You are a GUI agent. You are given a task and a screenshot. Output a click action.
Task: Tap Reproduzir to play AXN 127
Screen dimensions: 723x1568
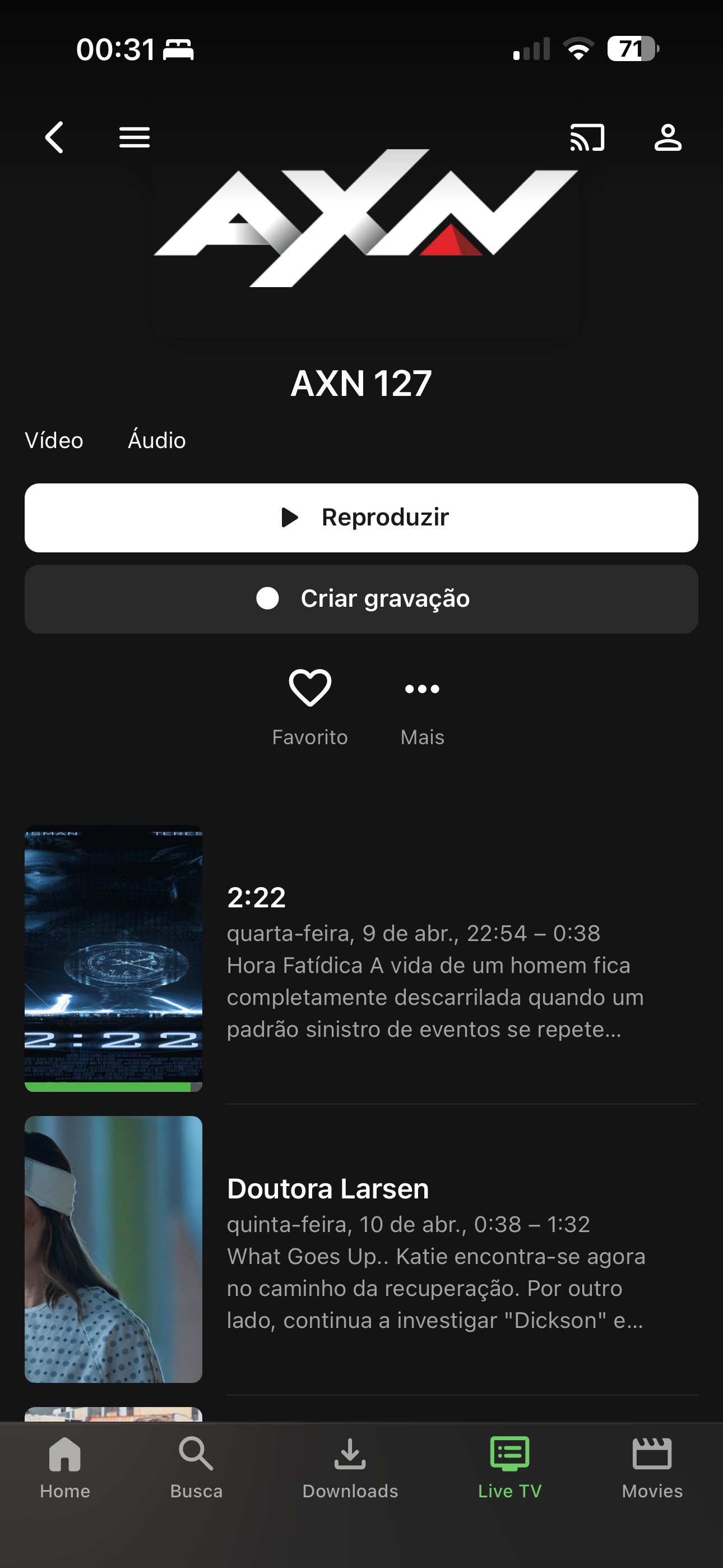tap(361, 518)
